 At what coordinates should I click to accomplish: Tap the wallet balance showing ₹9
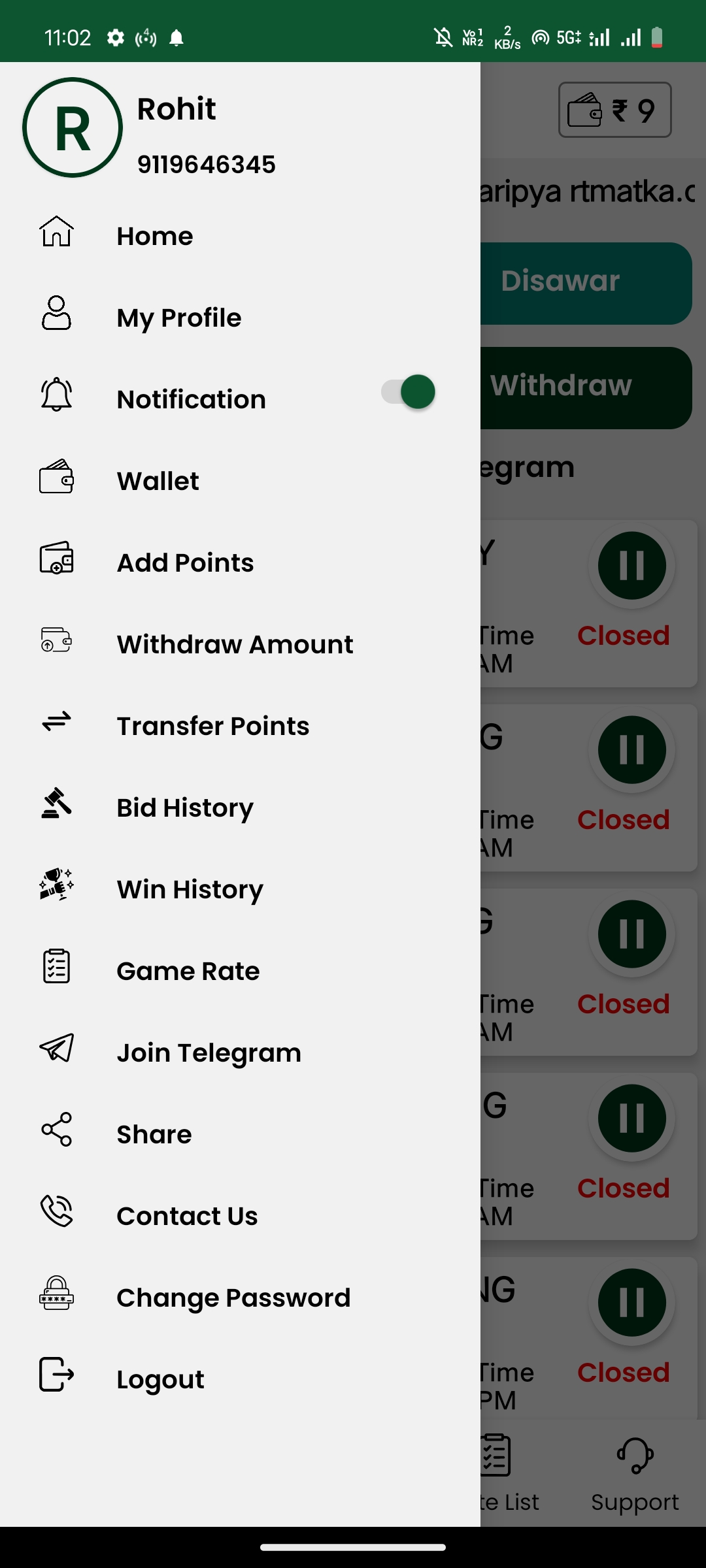pyautogui.click(x=614, y=109)
